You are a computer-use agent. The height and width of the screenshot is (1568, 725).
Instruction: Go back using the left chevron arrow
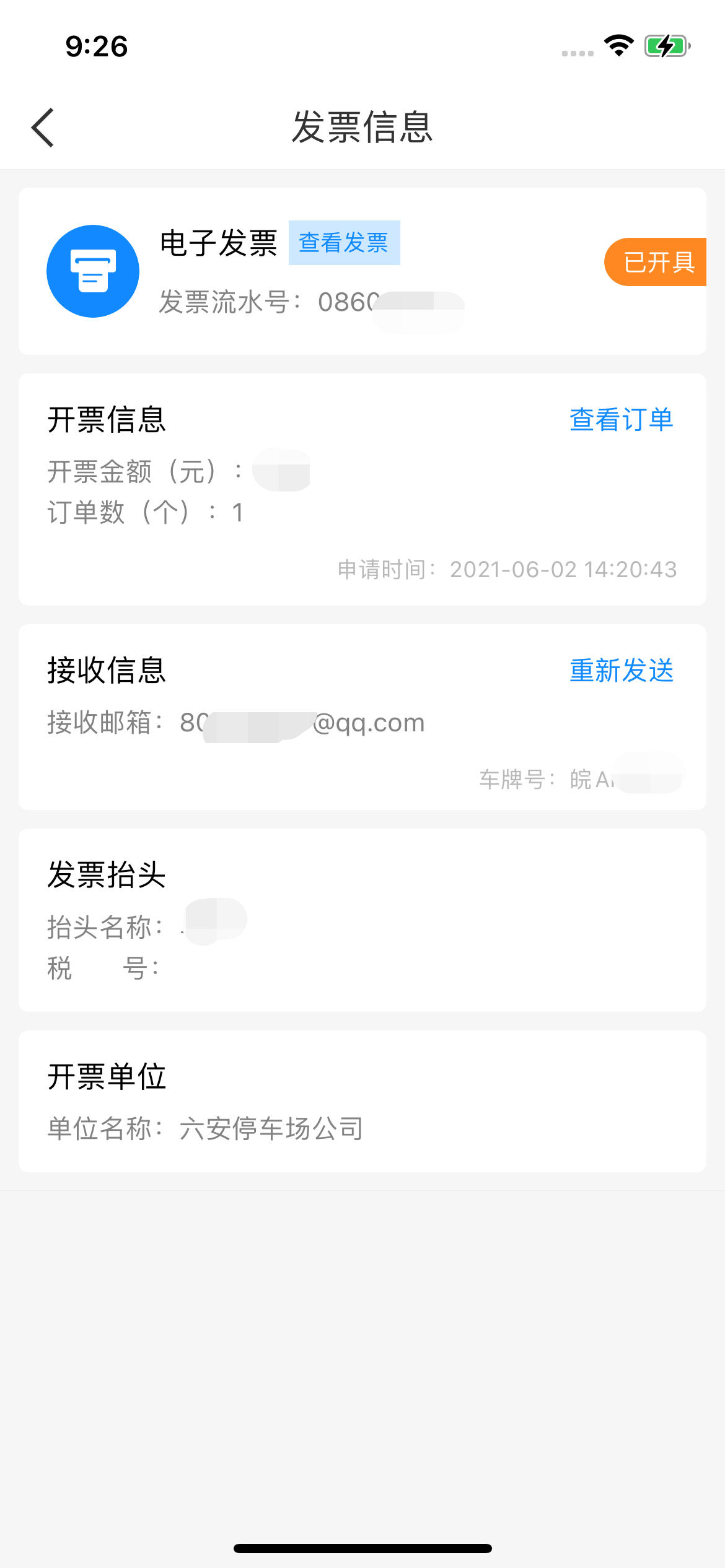(42, 127)
